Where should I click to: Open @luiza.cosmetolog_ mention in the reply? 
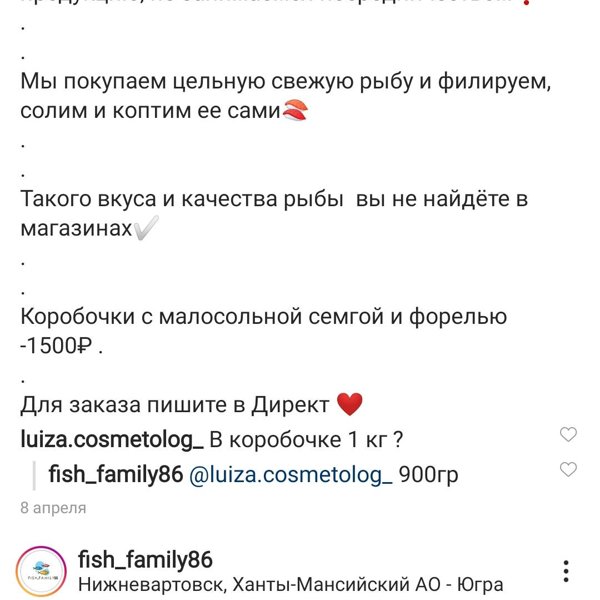point(291,475)
